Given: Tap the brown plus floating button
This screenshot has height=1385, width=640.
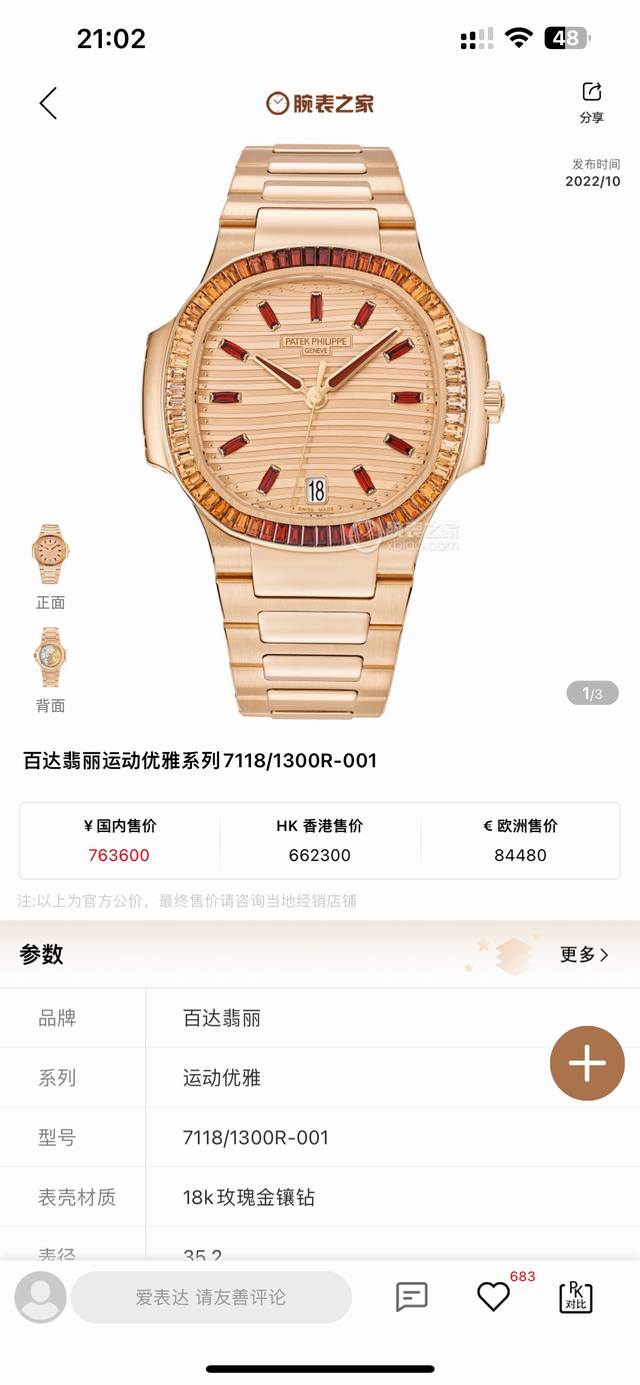Looking at the screenshot, I should (x=587, y=1063).
